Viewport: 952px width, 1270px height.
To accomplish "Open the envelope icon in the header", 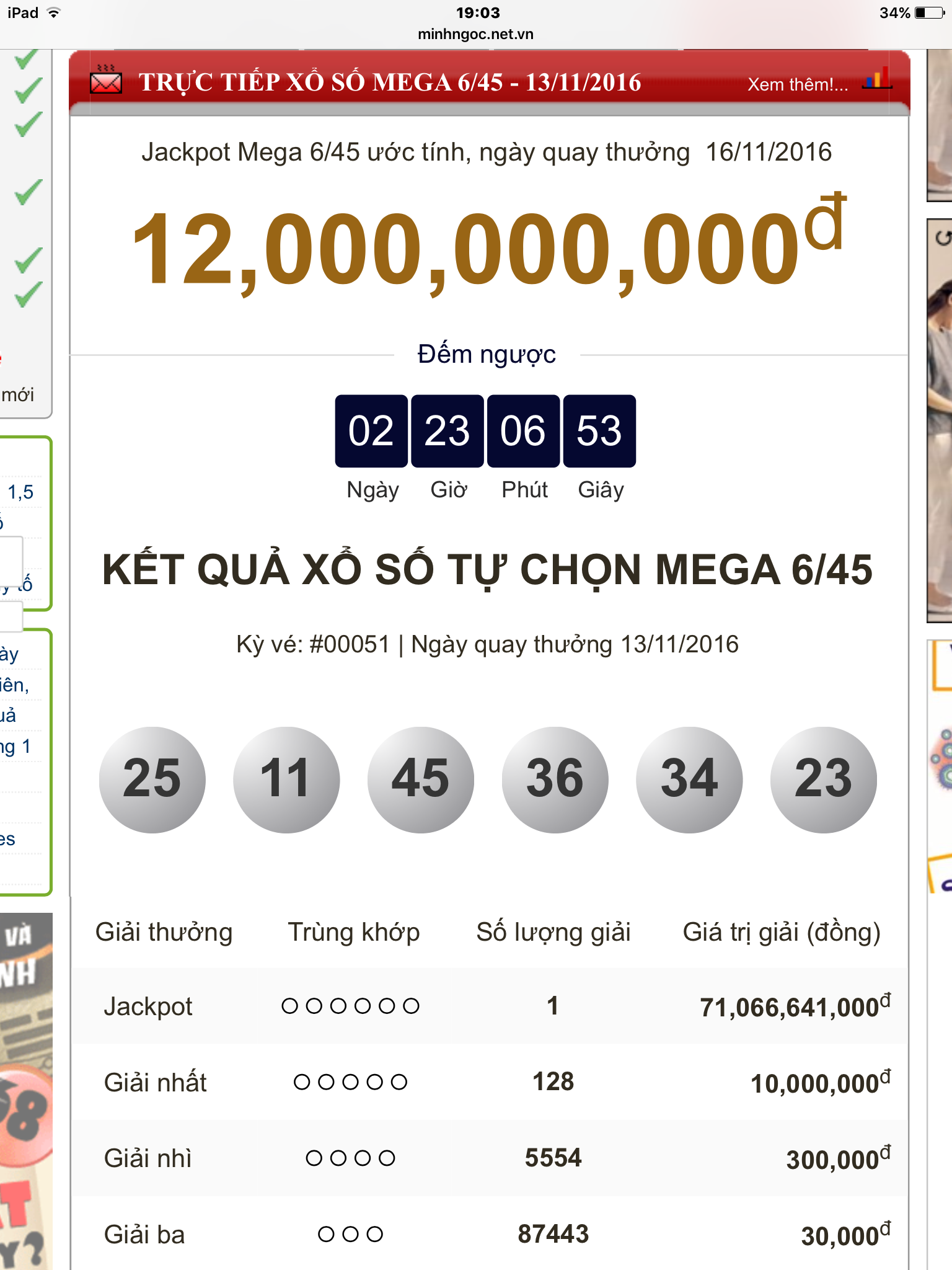I will point(106,81).
